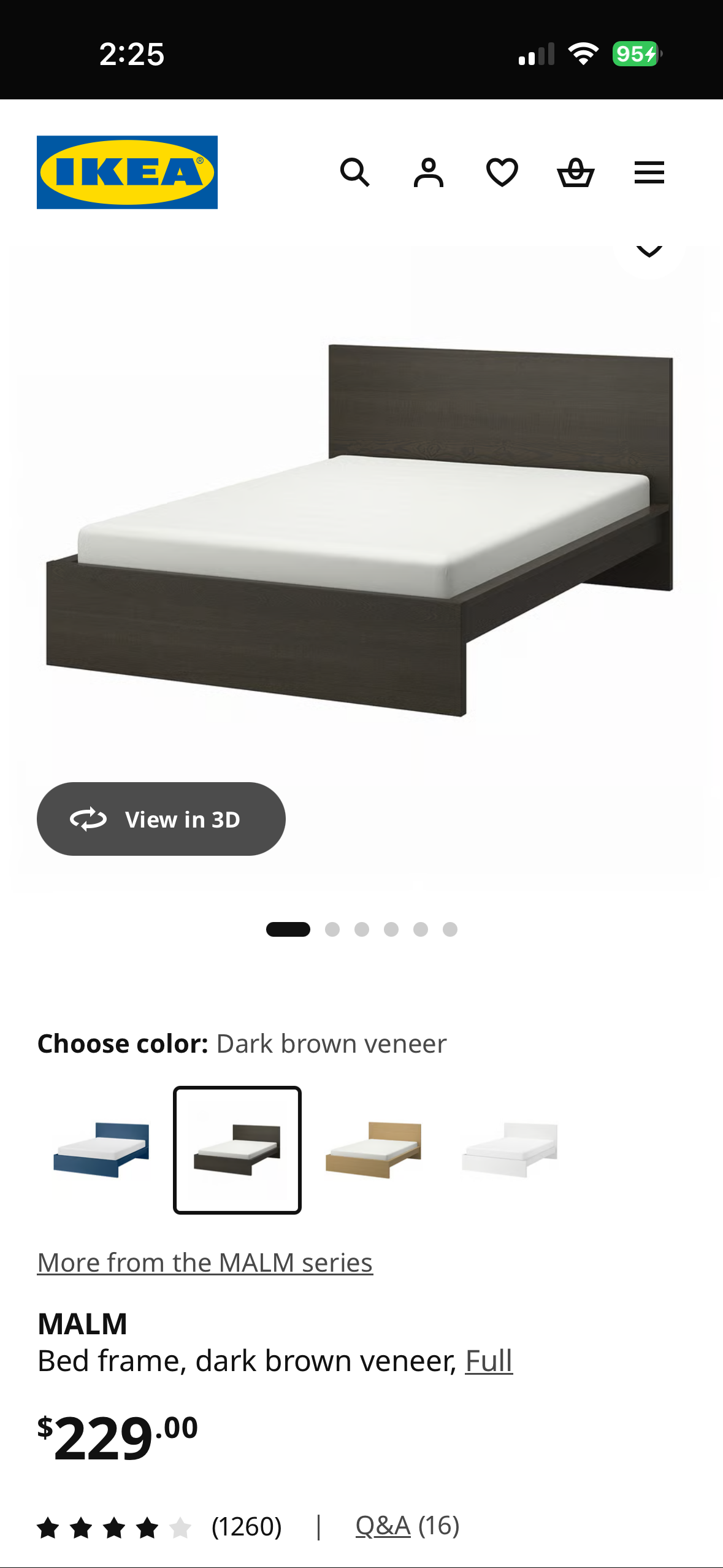Open the search icon in the header

(354, 172)
